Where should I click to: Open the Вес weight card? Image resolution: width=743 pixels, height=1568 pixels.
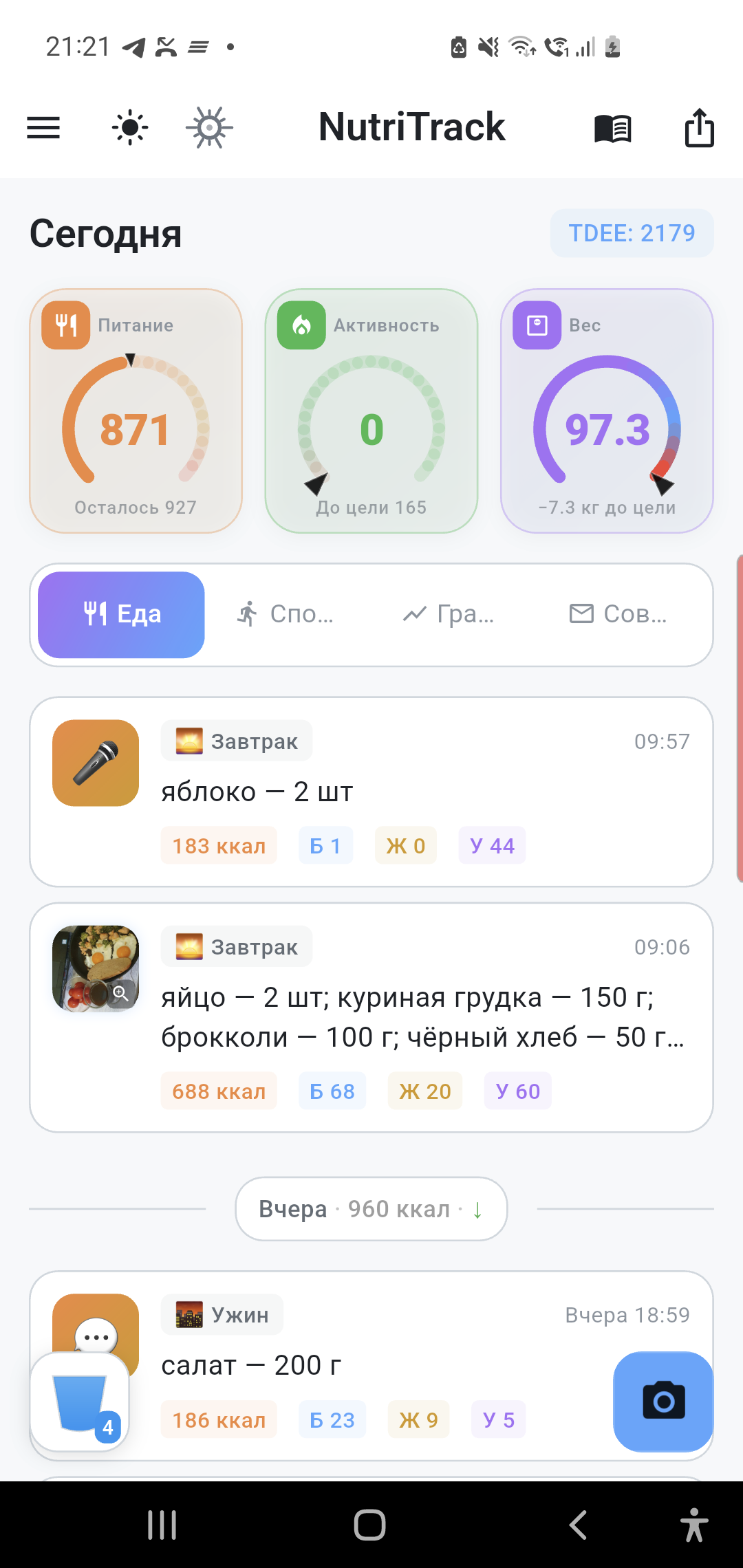607,411
